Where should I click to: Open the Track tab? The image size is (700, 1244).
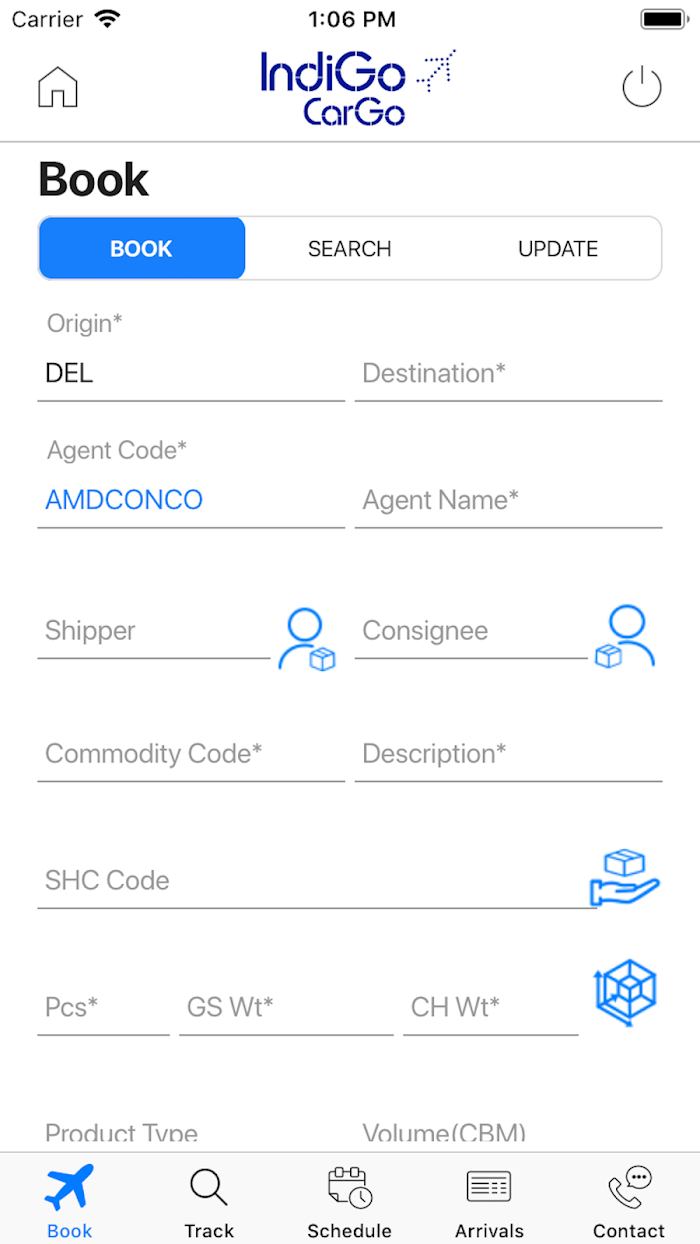click(x=209, y=1201)
